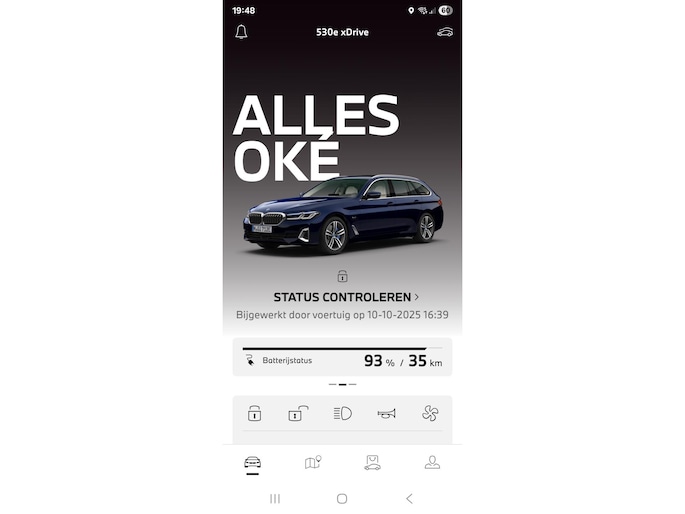Switch to the profile tab
Image resolution: width=685 pixels, height=514 pixels.
(432, 462)
